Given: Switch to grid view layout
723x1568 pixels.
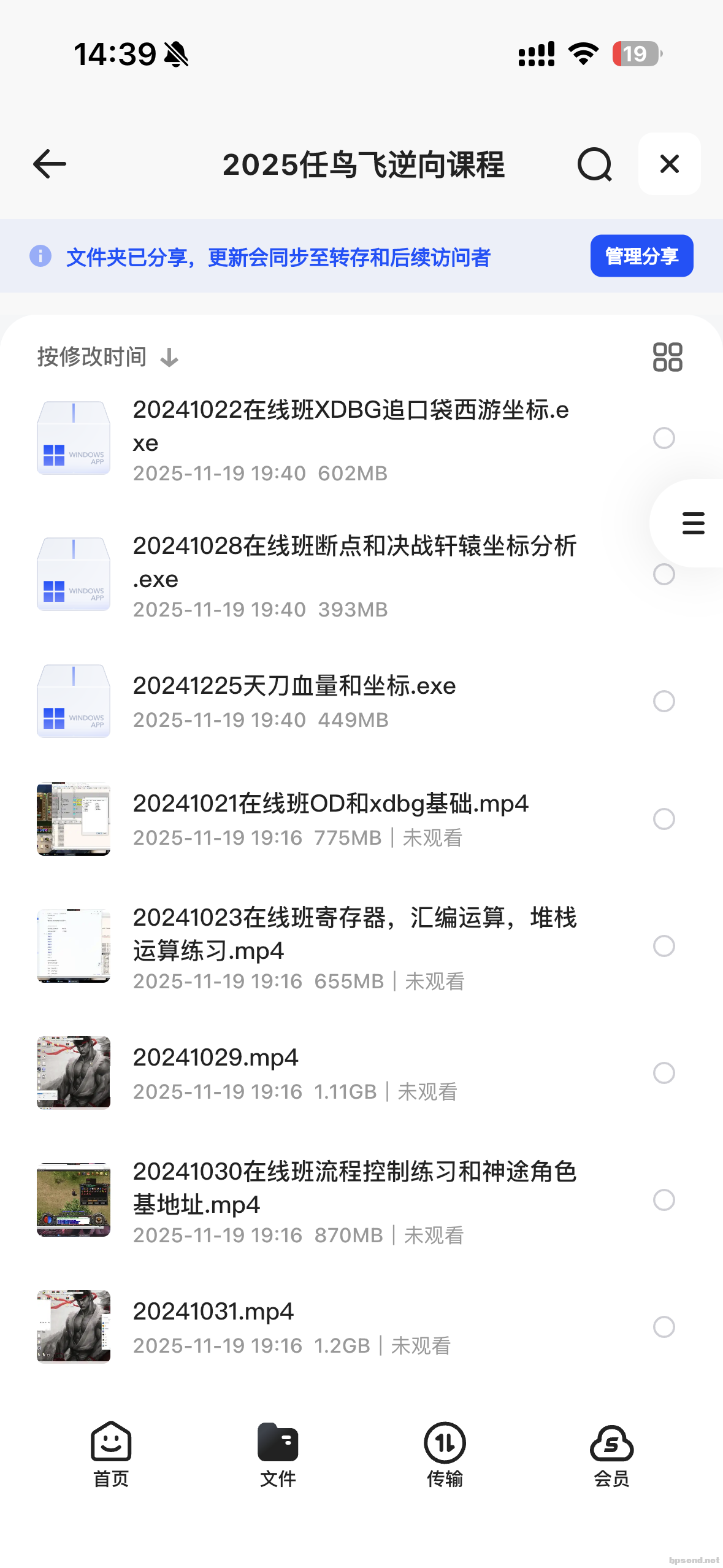Looking at the screenshot, I should coord(668,356).
